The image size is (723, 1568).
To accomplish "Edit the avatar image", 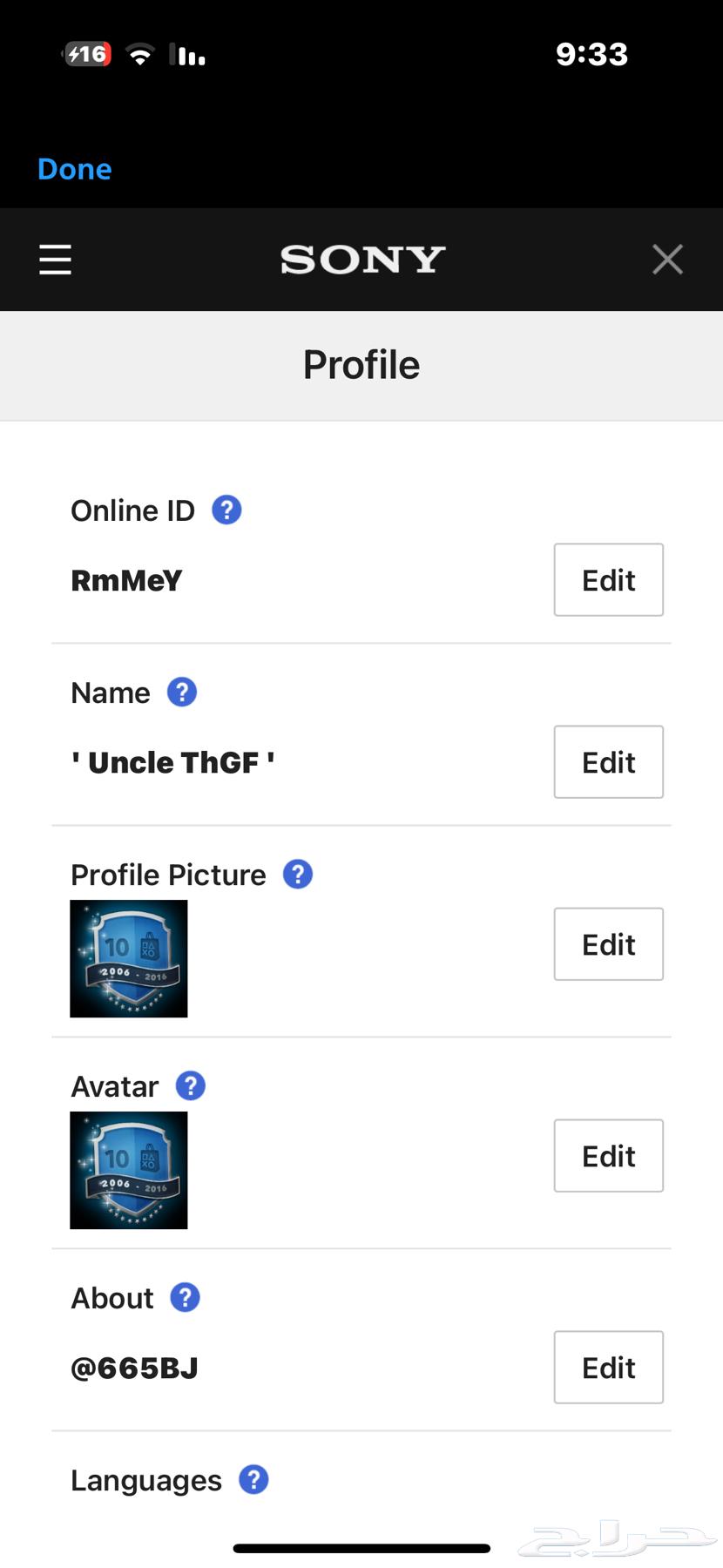I will tap(608, 1155).
